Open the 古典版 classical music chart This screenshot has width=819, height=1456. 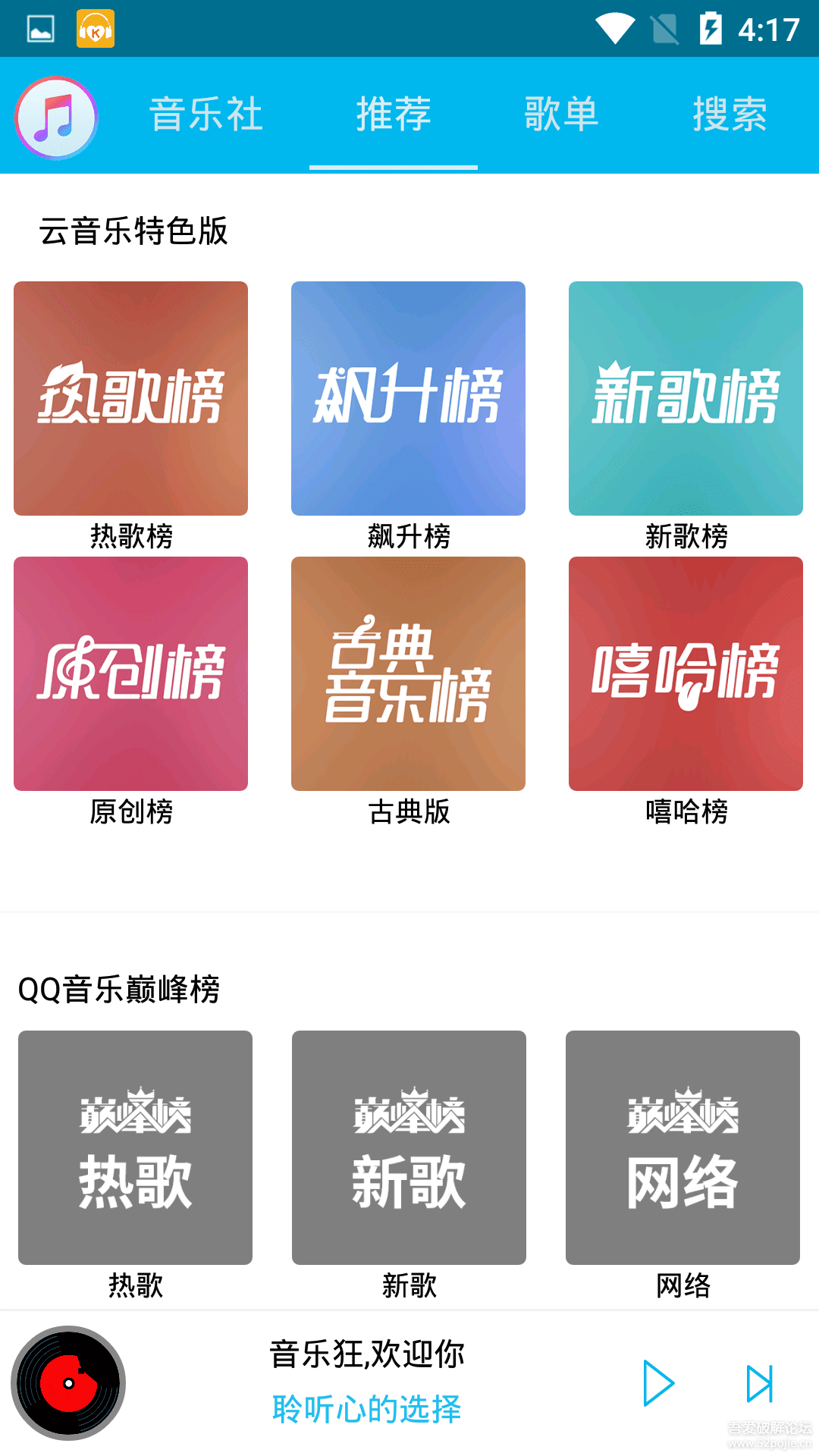coord(408,673)
